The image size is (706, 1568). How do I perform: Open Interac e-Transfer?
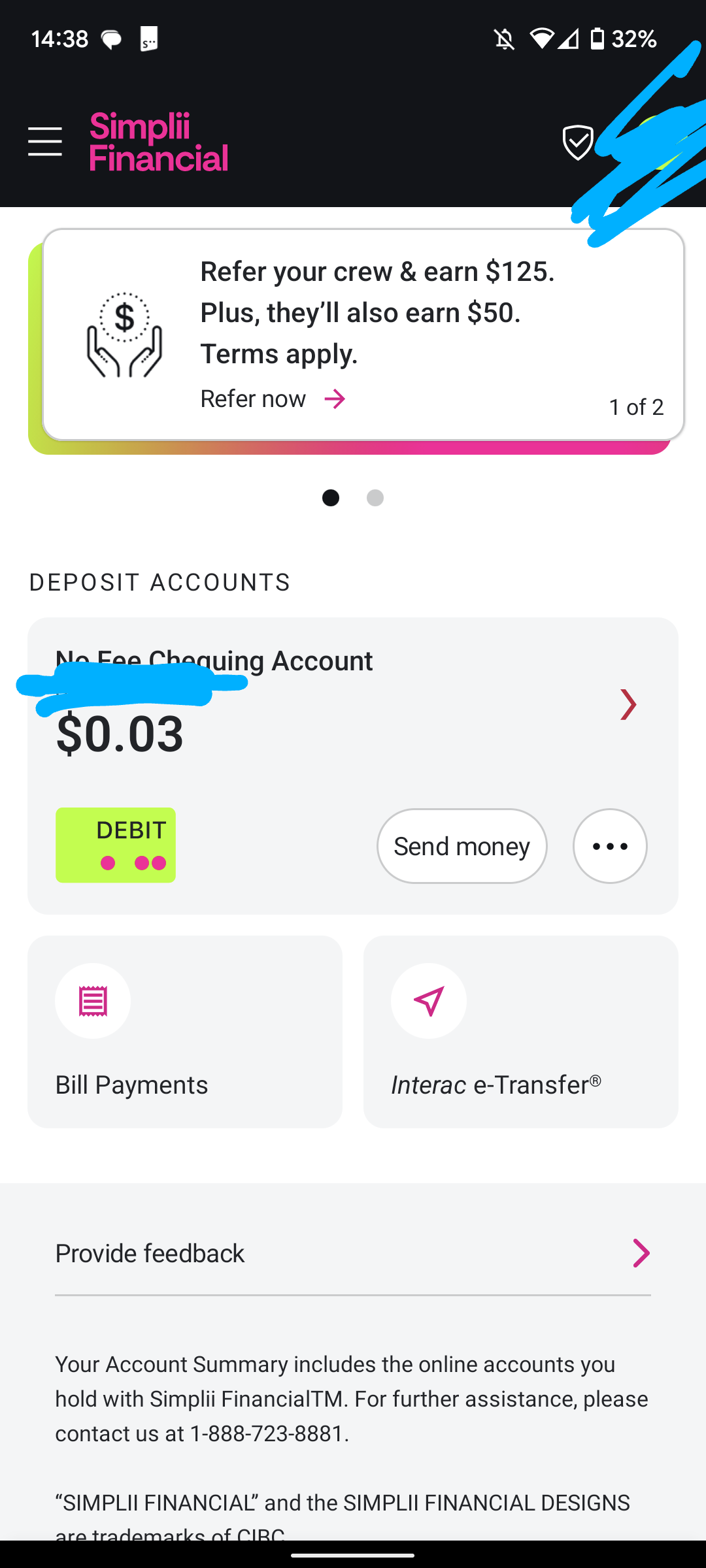pos(521,1032)
